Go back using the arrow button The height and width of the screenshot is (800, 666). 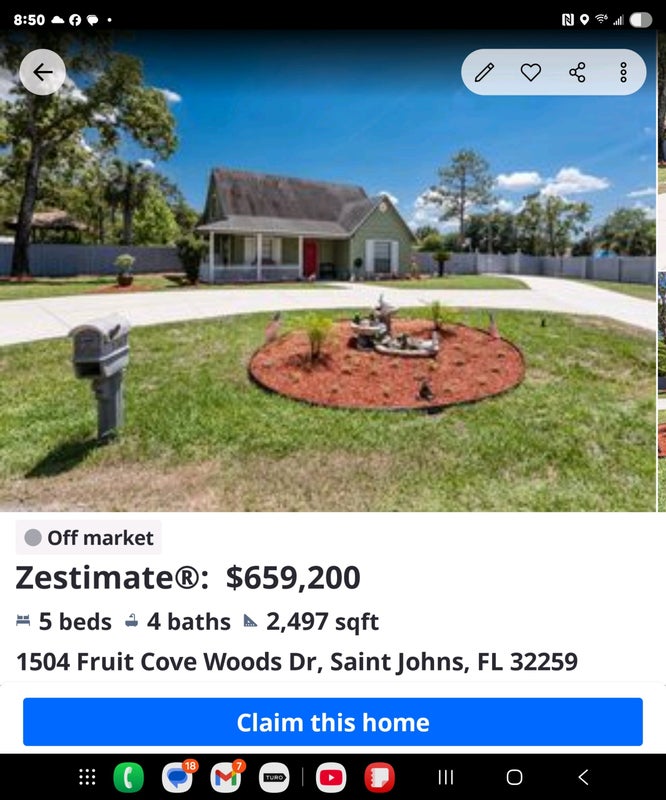[x=42, y=72]
